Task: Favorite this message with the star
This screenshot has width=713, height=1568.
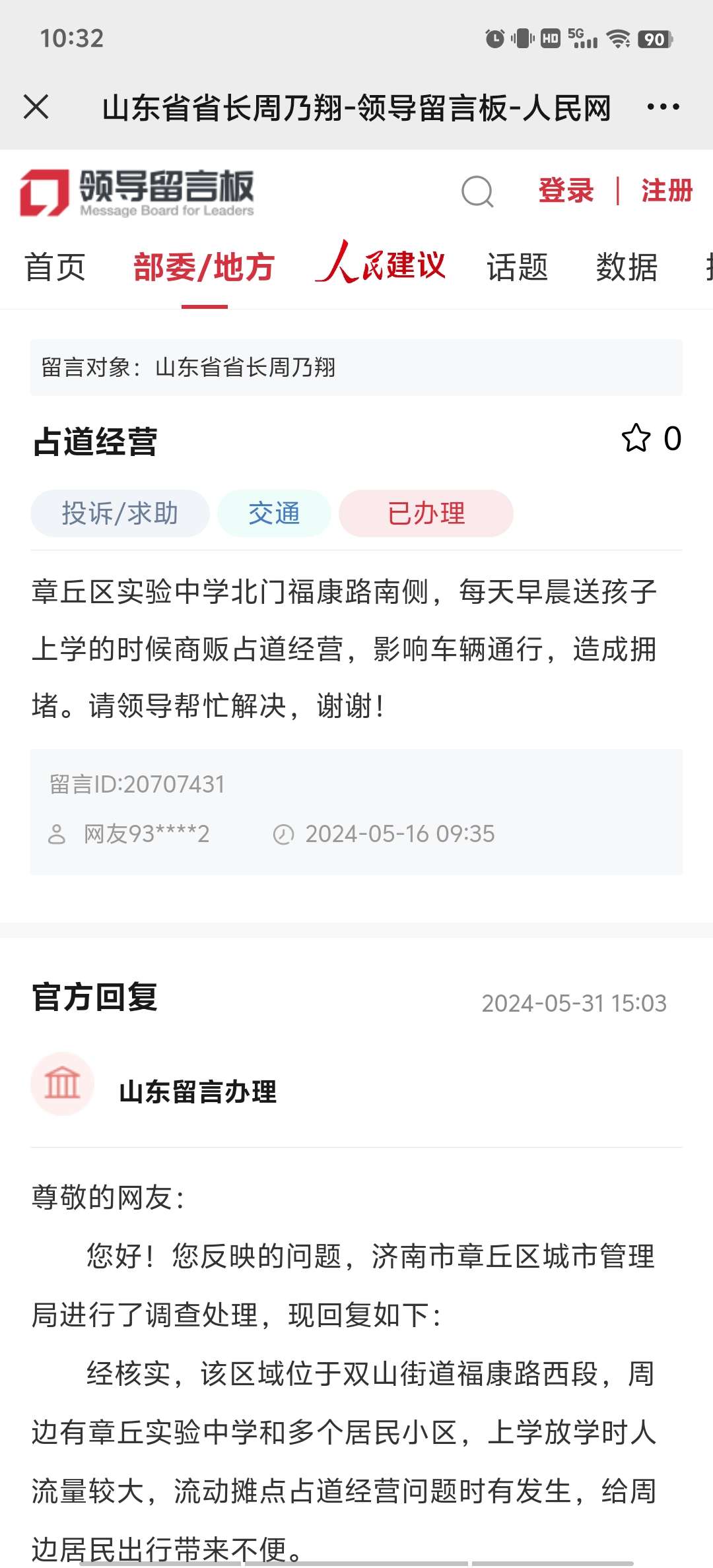Action: pyautogui.click(x=636, y=438)
